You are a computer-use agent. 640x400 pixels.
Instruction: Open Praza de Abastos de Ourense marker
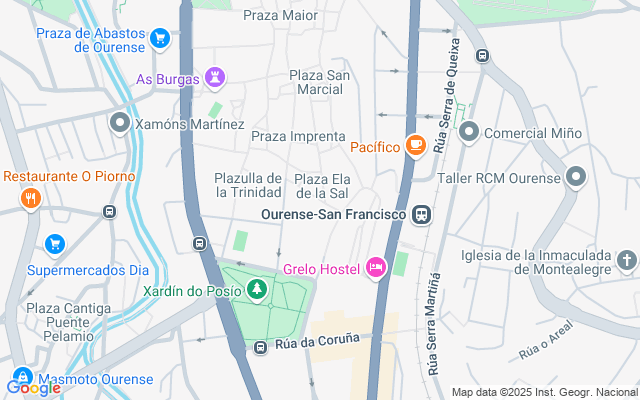tap(159, 39)
